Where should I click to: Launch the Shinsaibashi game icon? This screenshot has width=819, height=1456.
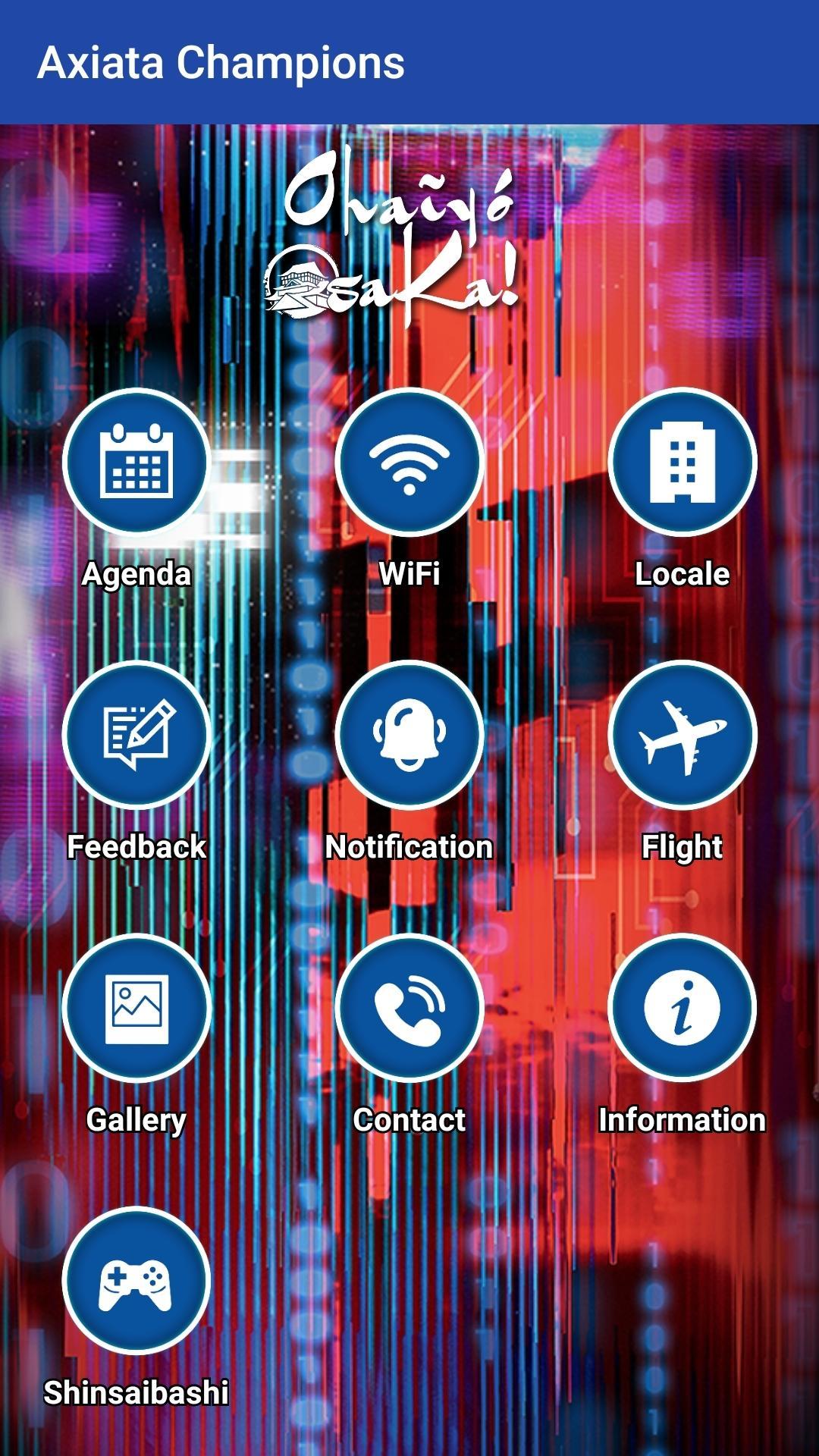(x=136, y=1281)
